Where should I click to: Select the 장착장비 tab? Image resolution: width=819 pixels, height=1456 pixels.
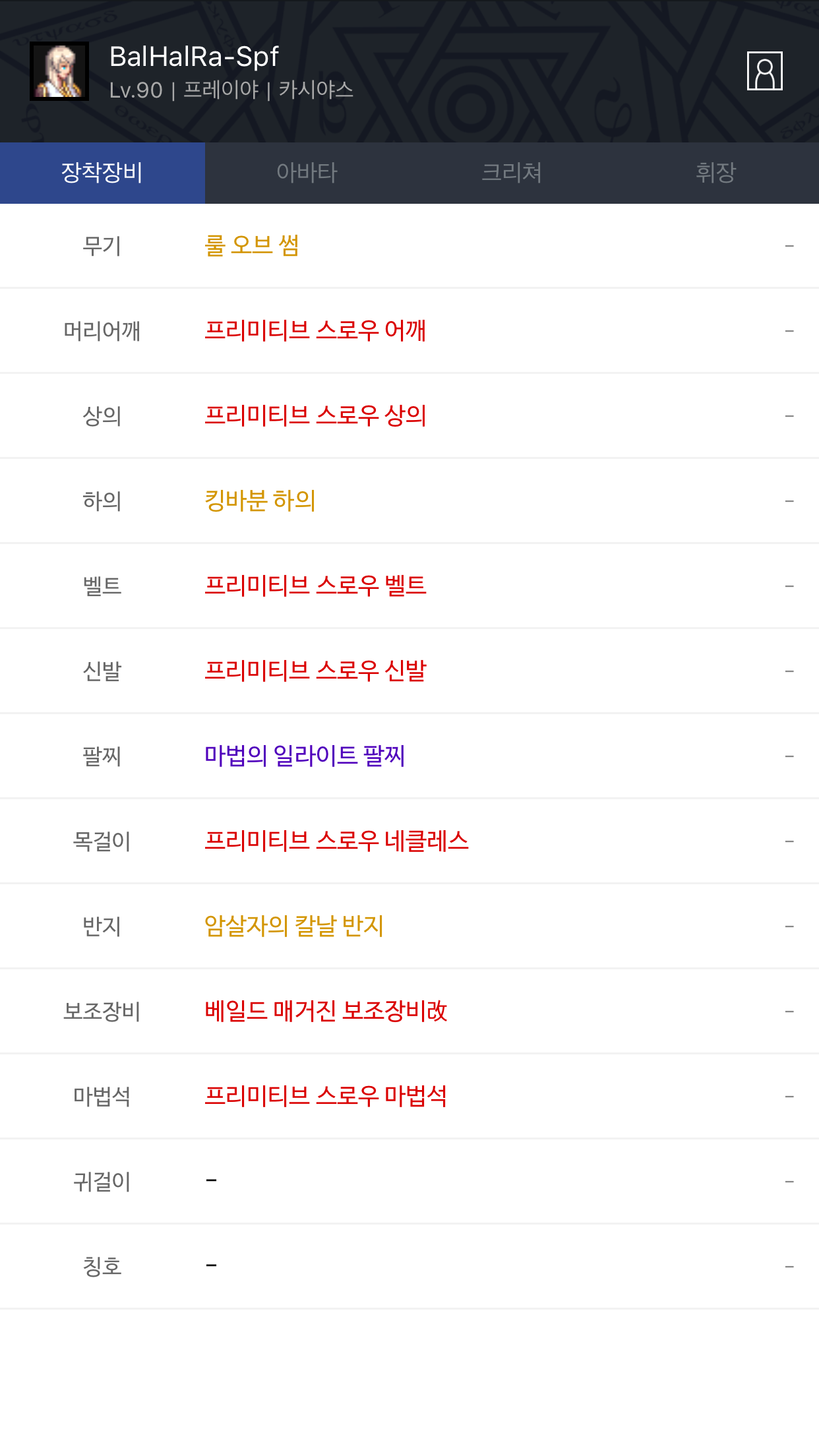pos(102,173)
